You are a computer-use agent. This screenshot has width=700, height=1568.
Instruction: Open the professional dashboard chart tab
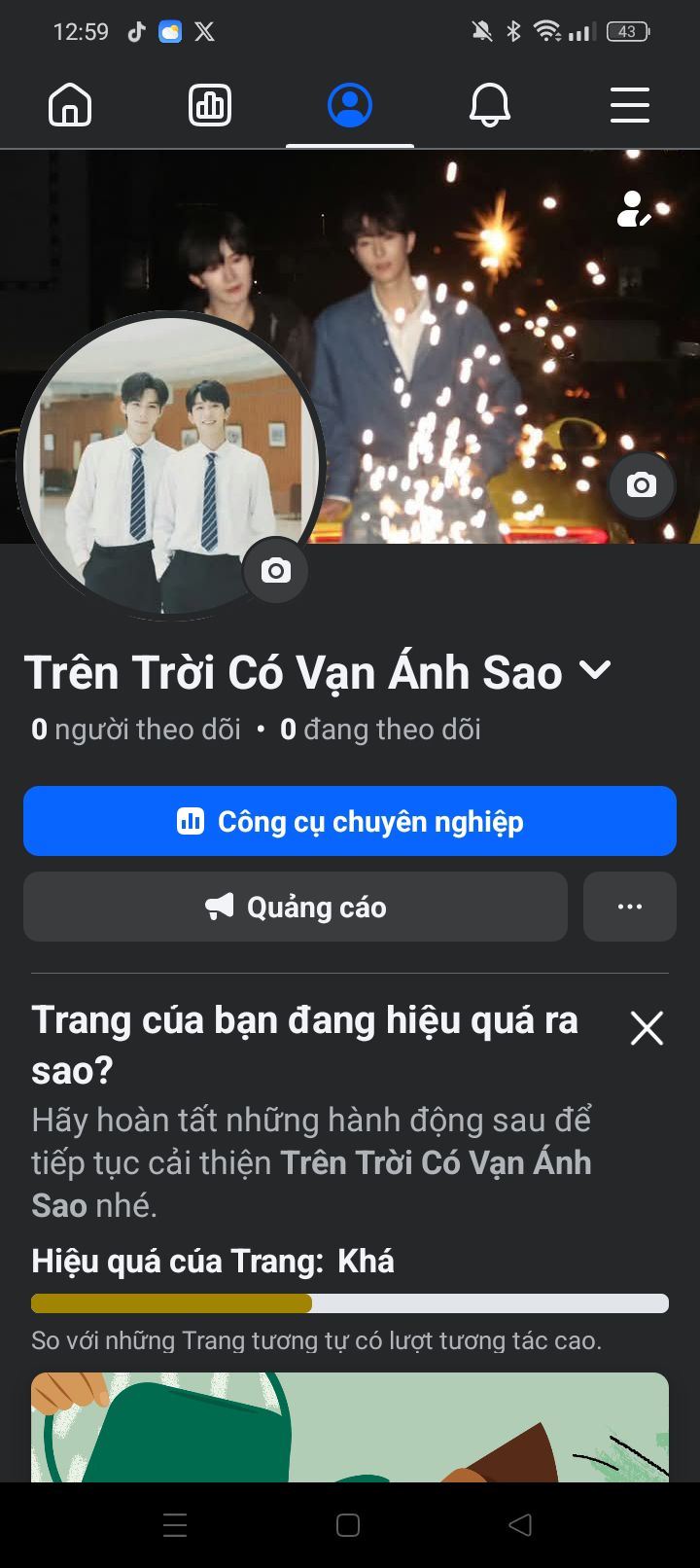(x=210, y=105)
